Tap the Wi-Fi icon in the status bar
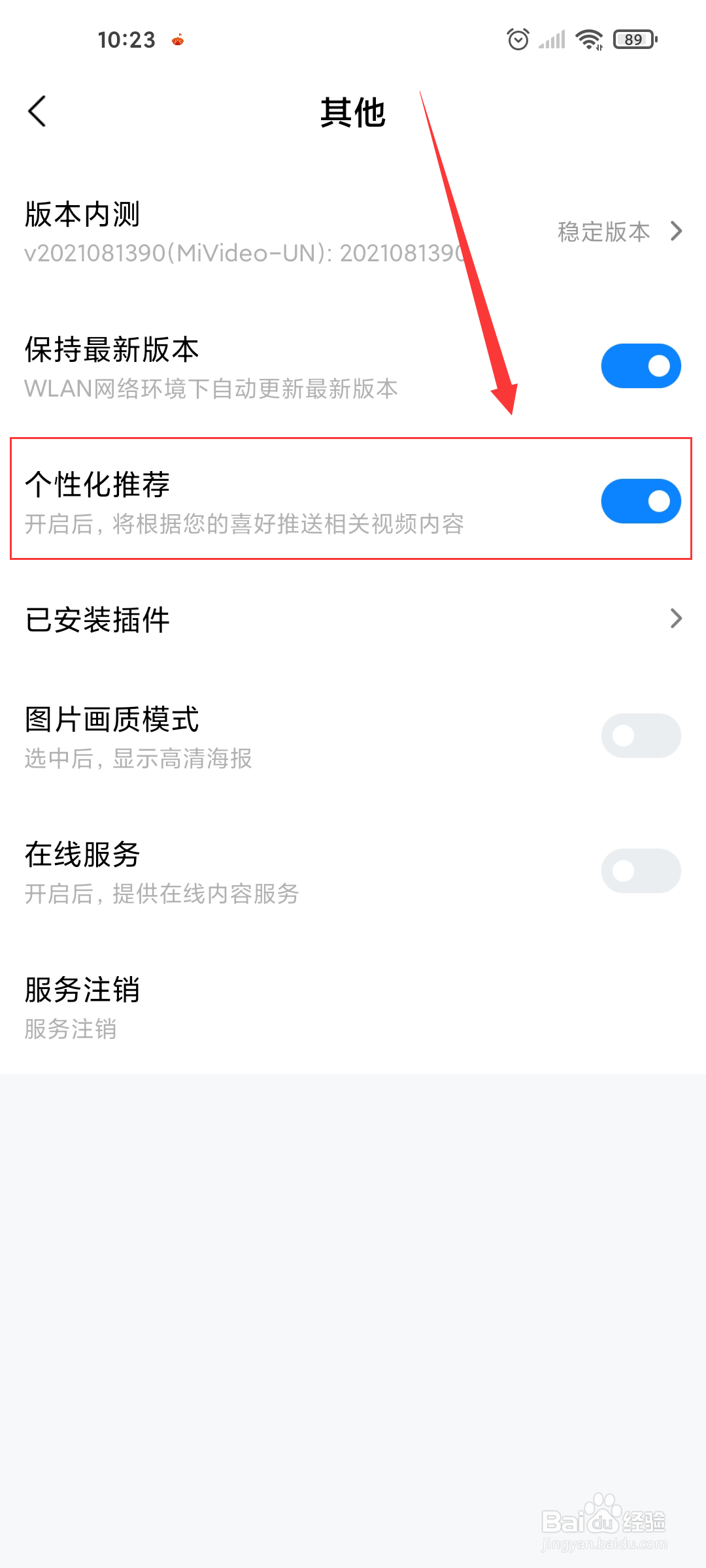Viewport: 706px width, 1568px height. coord(587,39)
